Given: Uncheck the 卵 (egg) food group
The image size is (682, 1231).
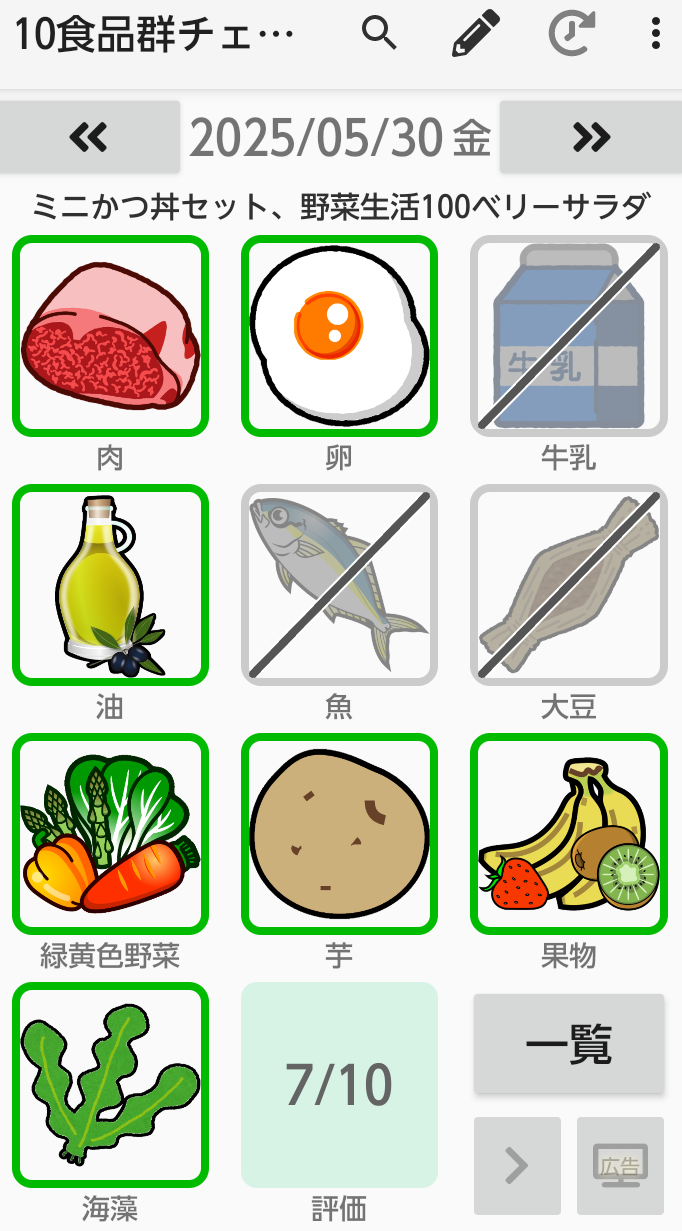Looking at the screenshot, I should point(339,336).
